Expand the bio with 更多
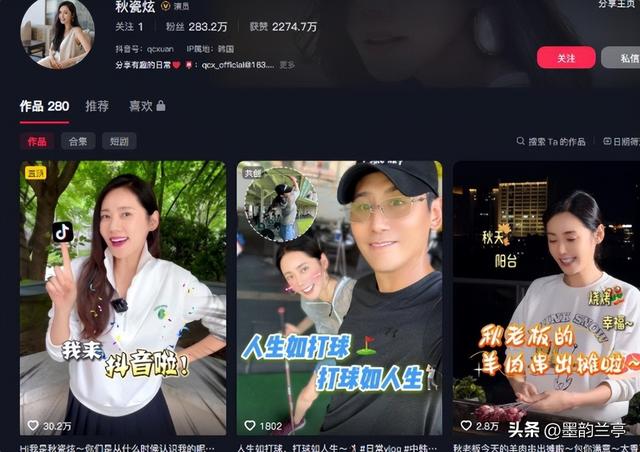This screenshot has width=640, height=452. [287, 64]
